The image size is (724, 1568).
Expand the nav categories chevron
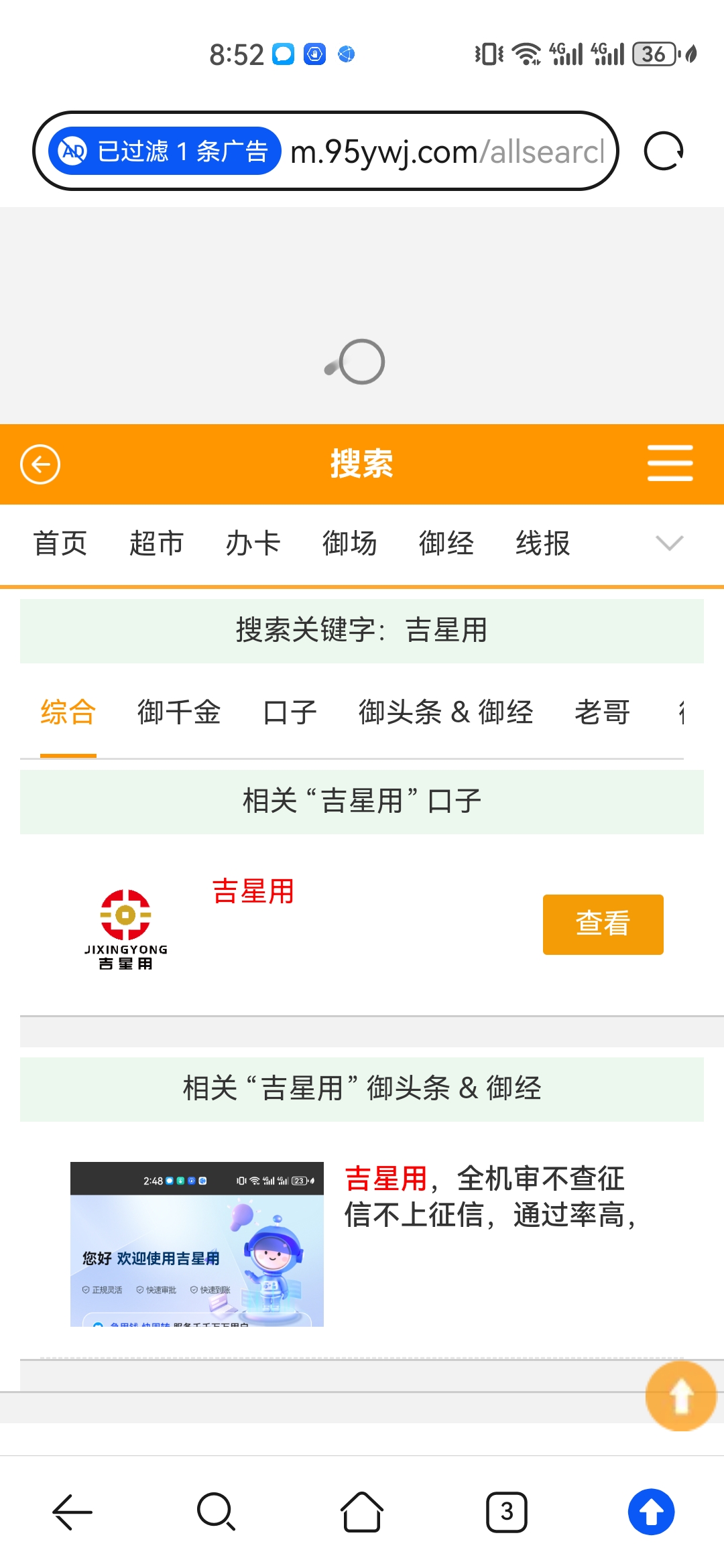coord(669,543)
